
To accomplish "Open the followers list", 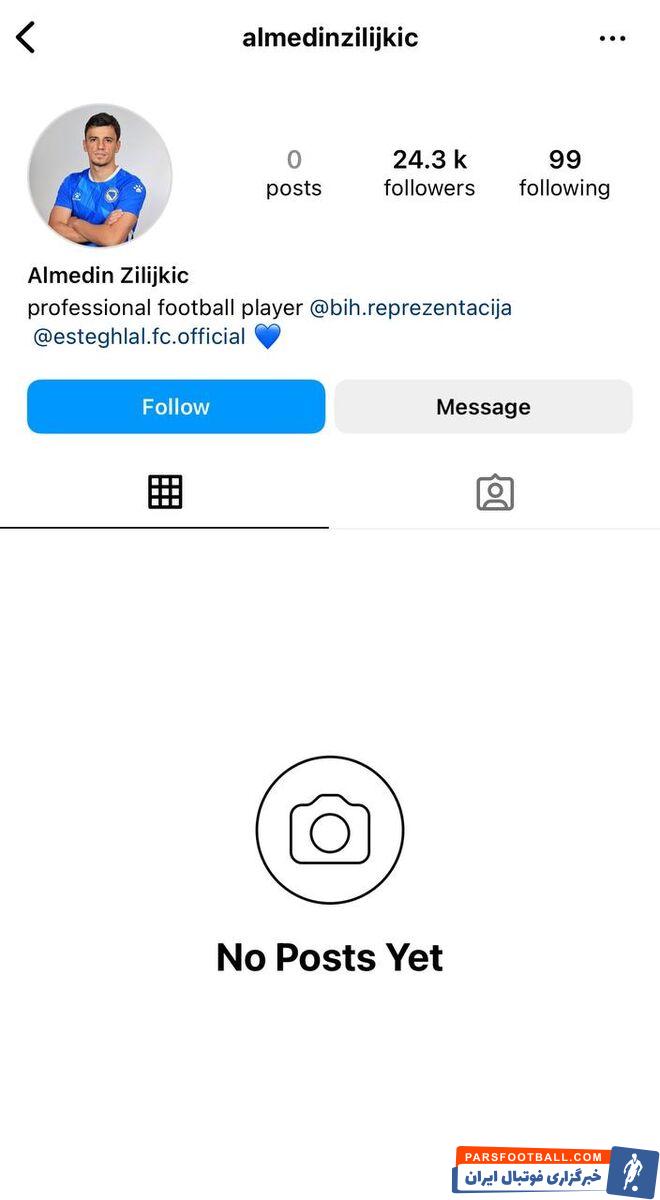I will point(429,173).
